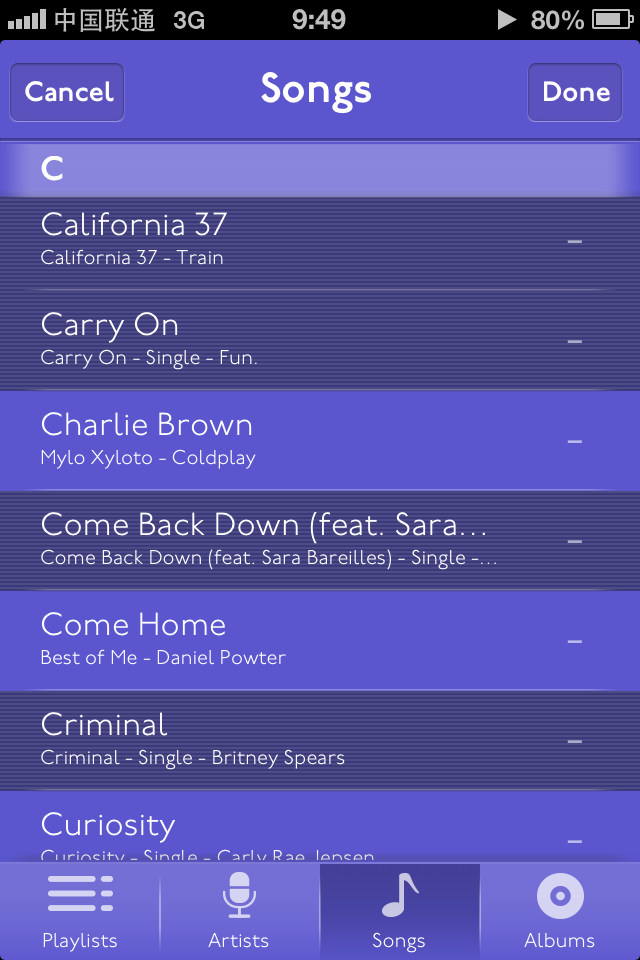Confirm selection with Done

[x=575, y=92]
